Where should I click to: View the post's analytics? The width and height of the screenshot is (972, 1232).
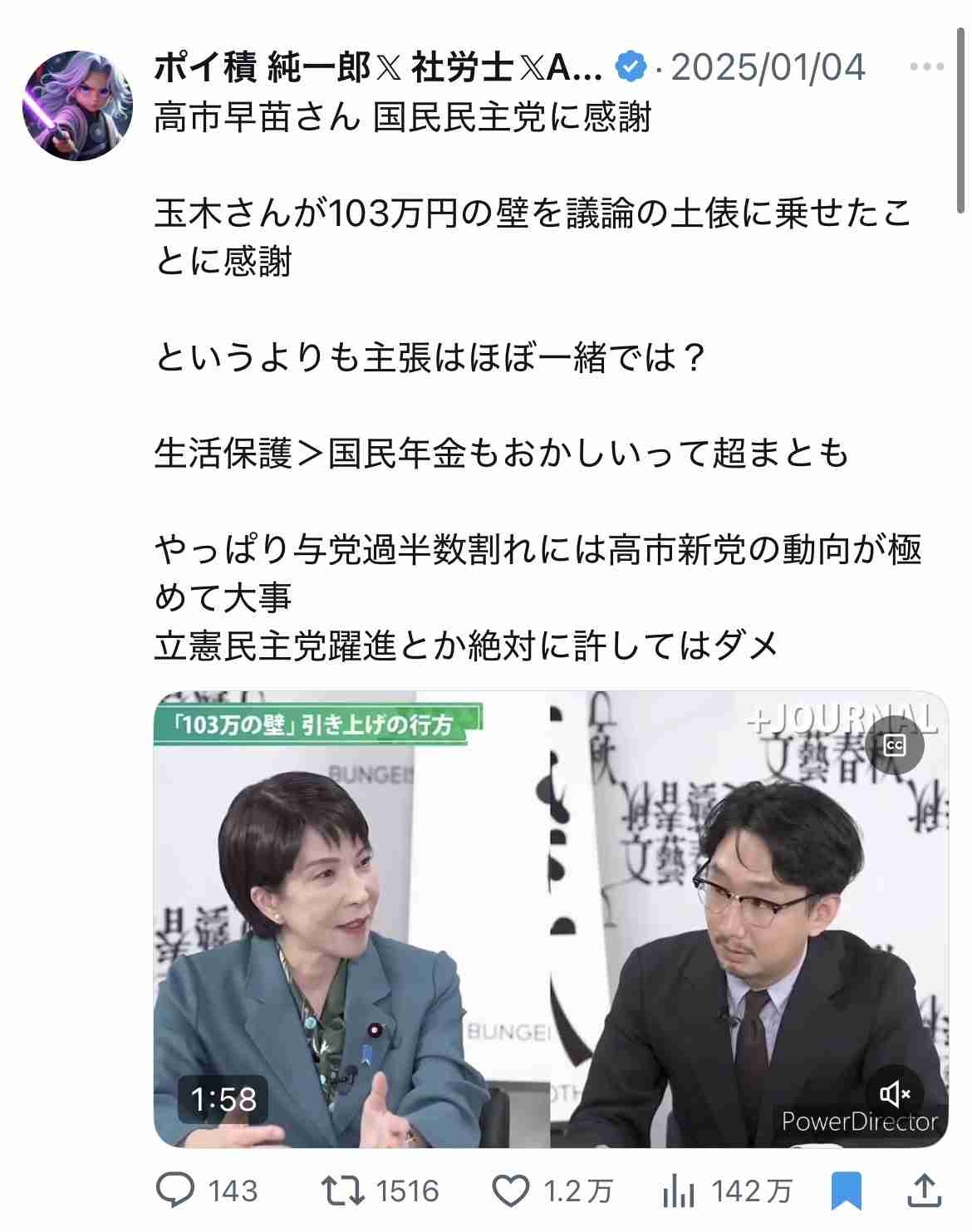point(680,1190)
